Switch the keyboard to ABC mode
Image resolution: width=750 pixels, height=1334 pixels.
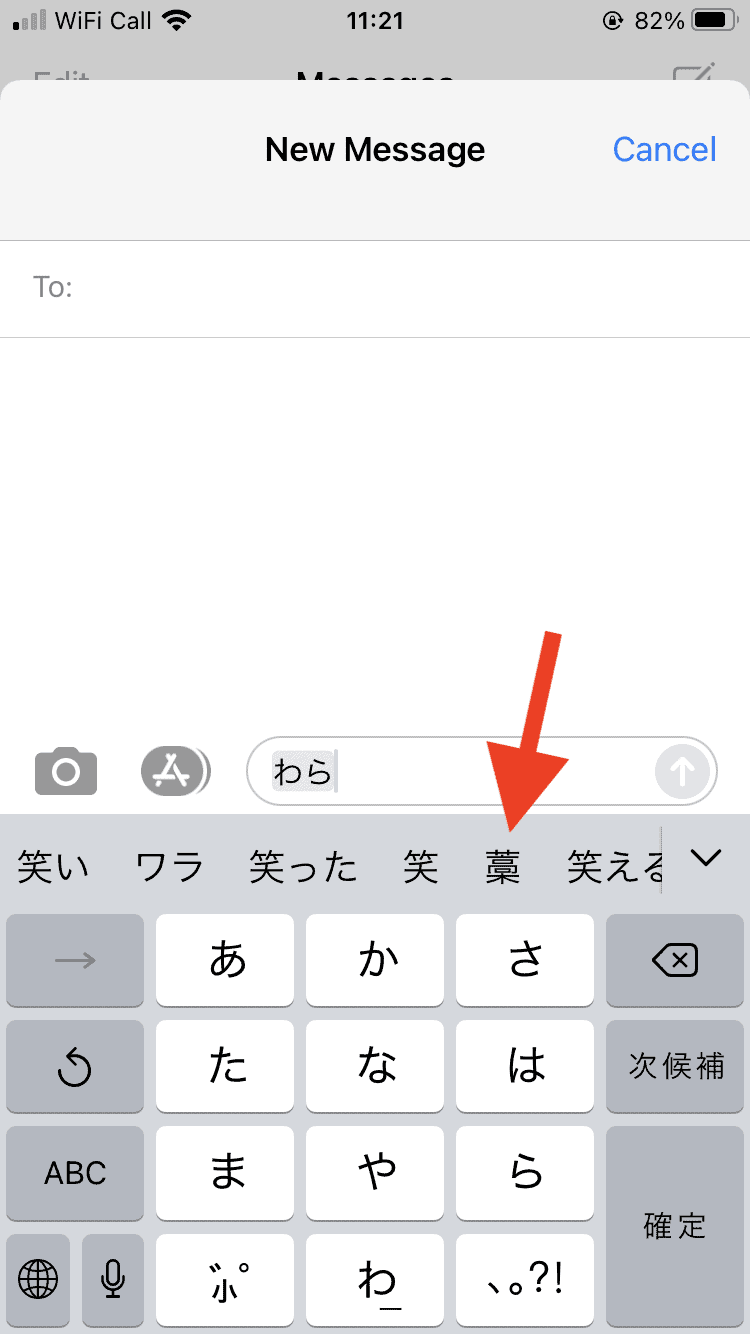[75, 1172]
